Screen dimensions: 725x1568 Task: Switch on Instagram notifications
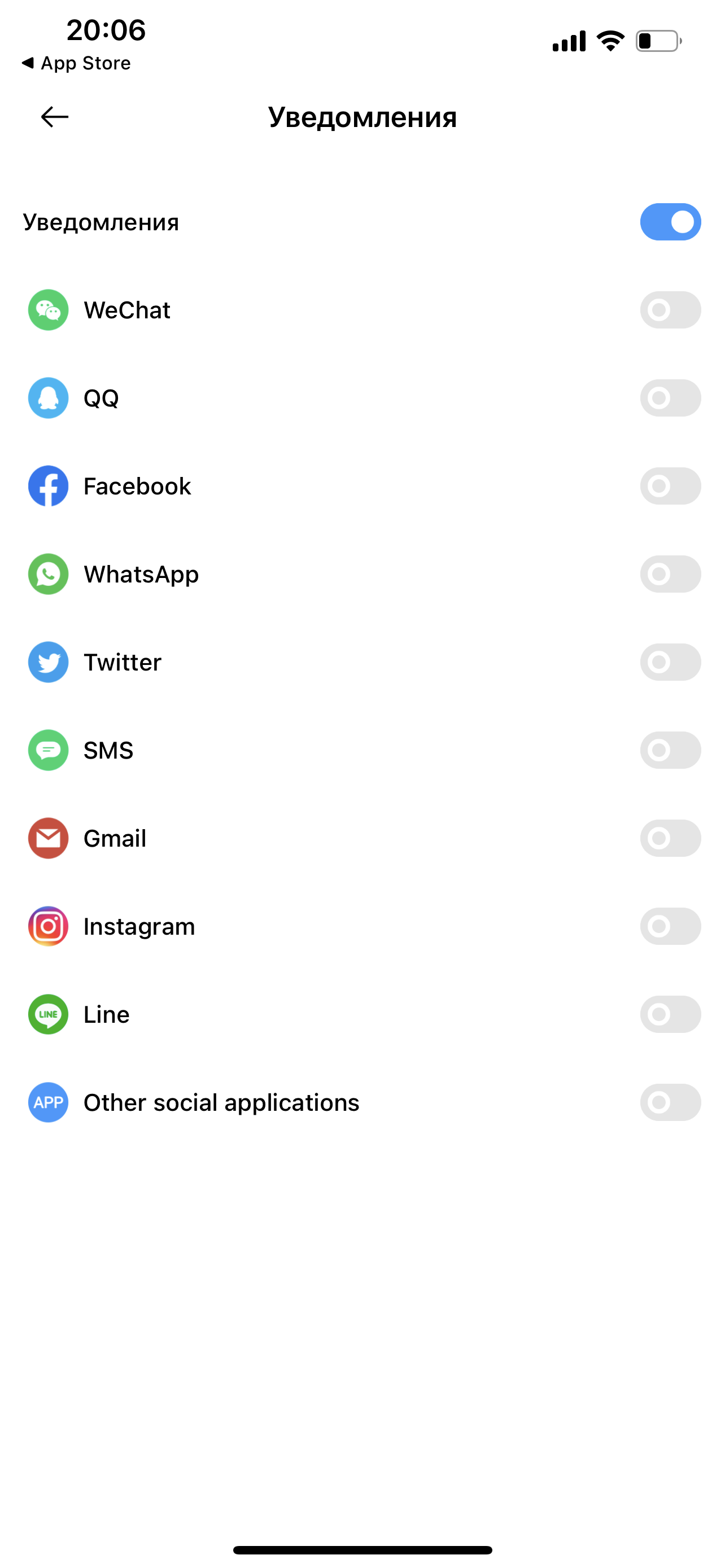(x=670, y=926)
